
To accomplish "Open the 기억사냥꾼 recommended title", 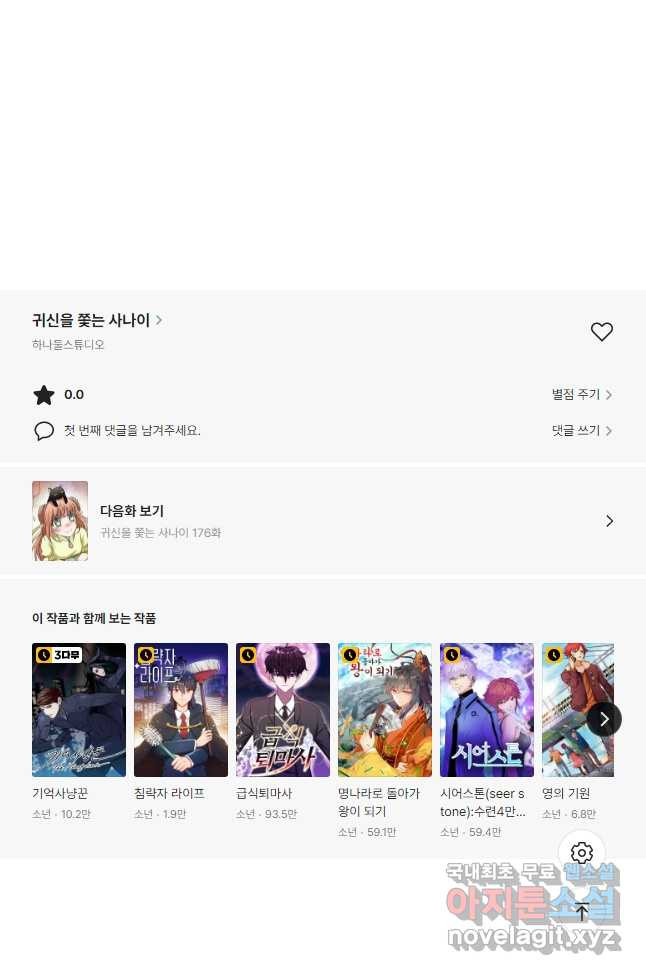I will 79,710.
